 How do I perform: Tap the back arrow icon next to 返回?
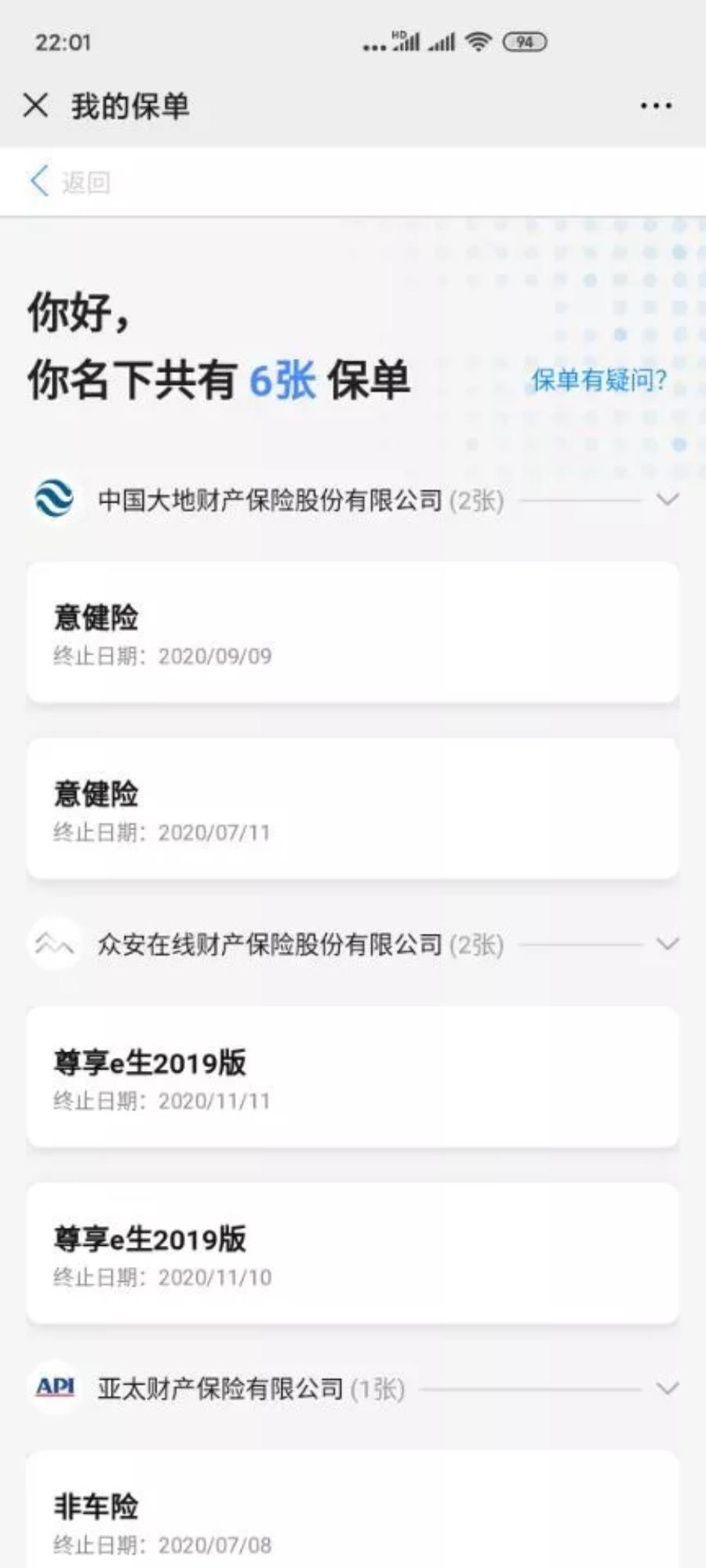coord(37,180)
